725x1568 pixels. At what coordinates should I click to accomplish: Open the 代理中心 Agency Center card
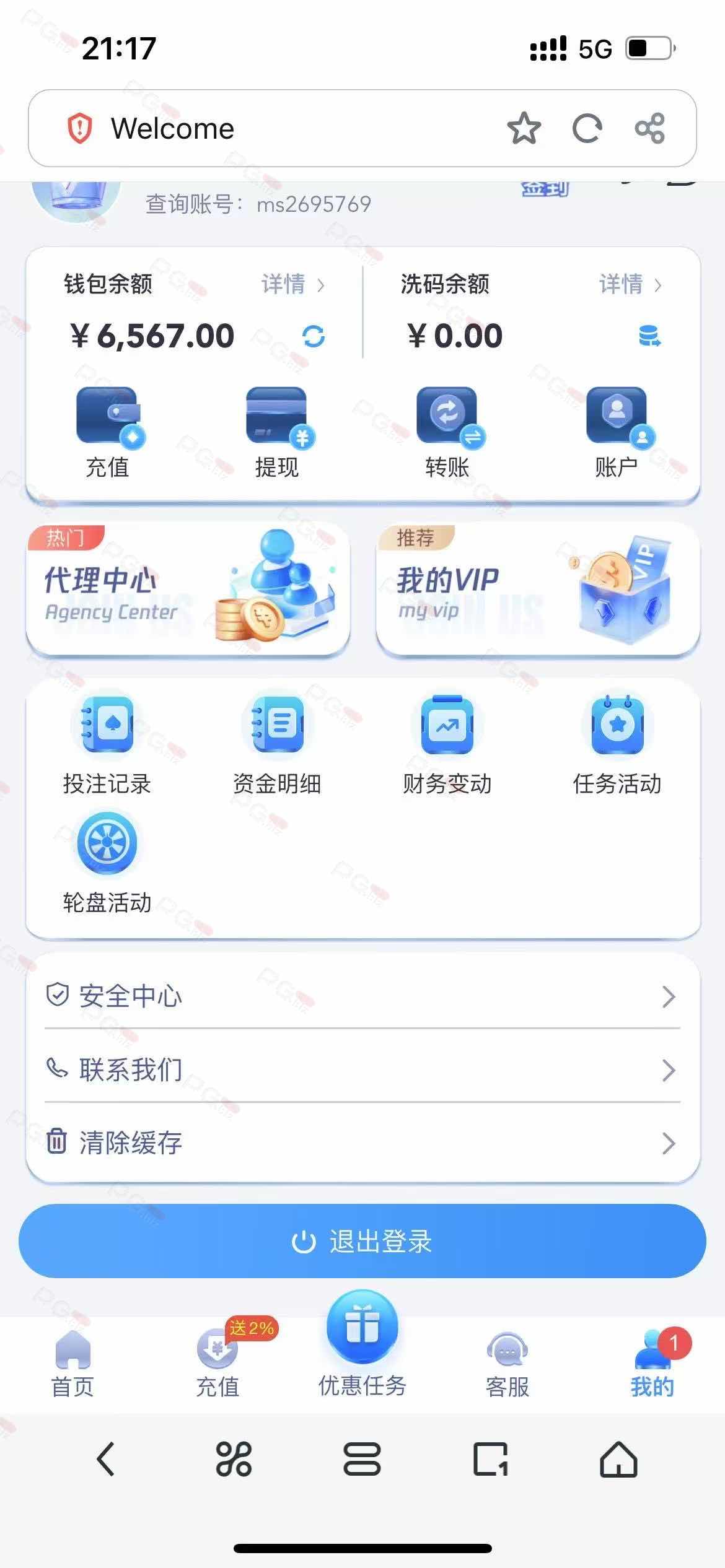(188, 588)
